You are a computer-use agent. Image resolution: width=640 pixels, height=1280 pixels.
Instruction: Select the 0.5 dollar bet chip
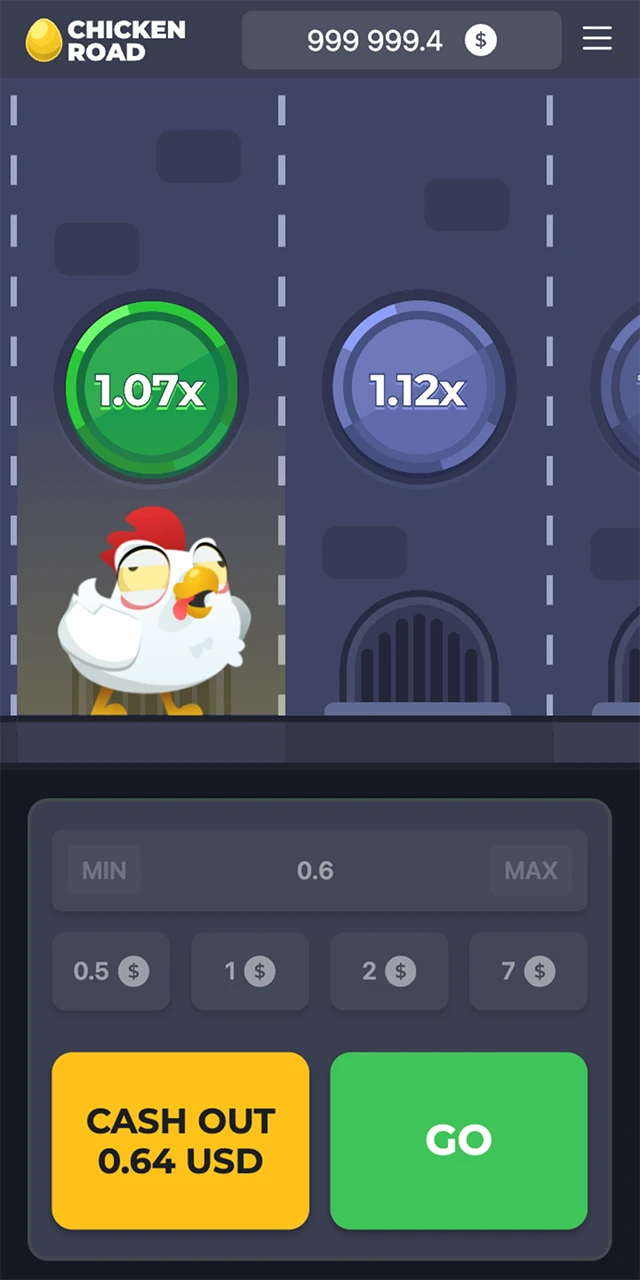[x=111, y=971]
